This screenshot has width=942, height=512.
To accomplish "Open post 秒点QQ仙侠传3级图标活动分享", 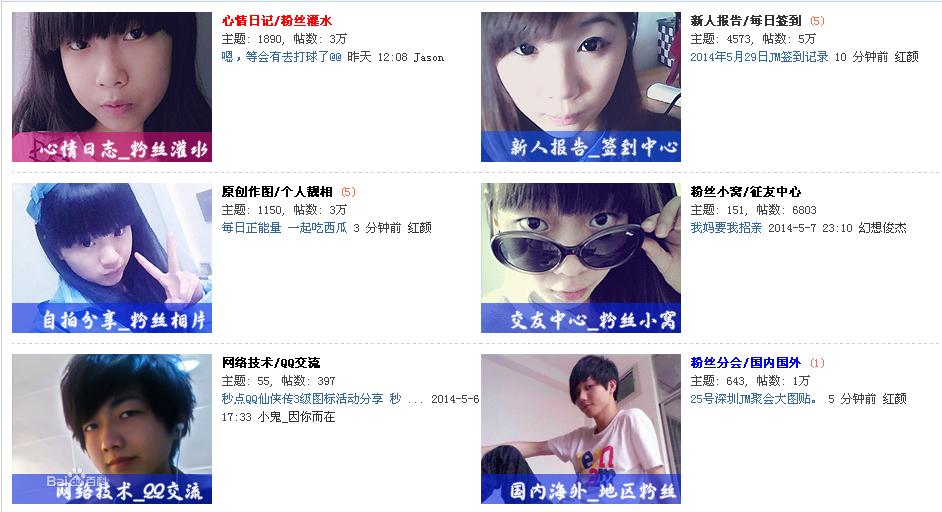I will [310, 399].
